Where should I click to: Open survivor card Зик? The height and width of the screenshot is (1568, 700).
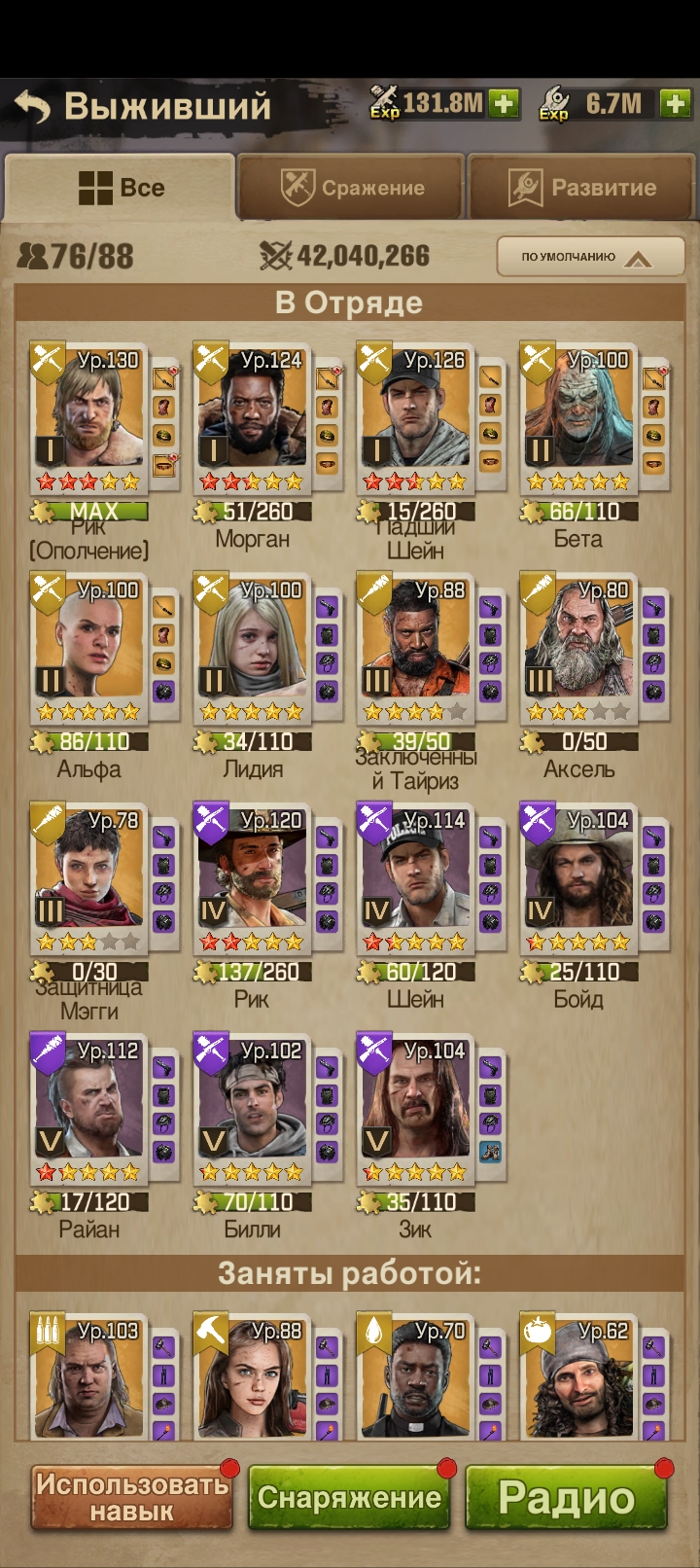click(415, 1110)
